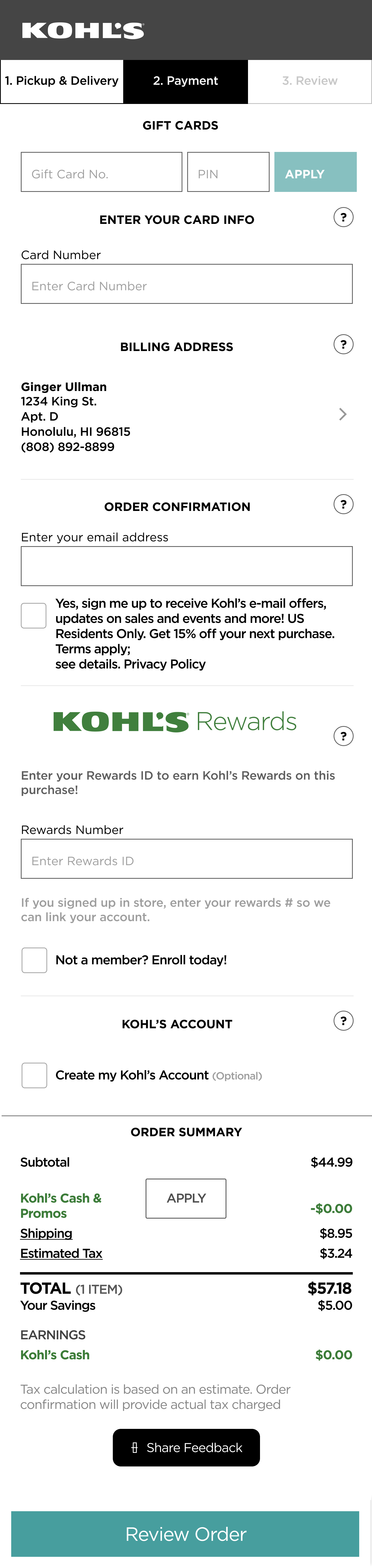The width and height of the screenshot is (372, 1568).
Task: Continue with Review Order
Action: click(185, 1534)
